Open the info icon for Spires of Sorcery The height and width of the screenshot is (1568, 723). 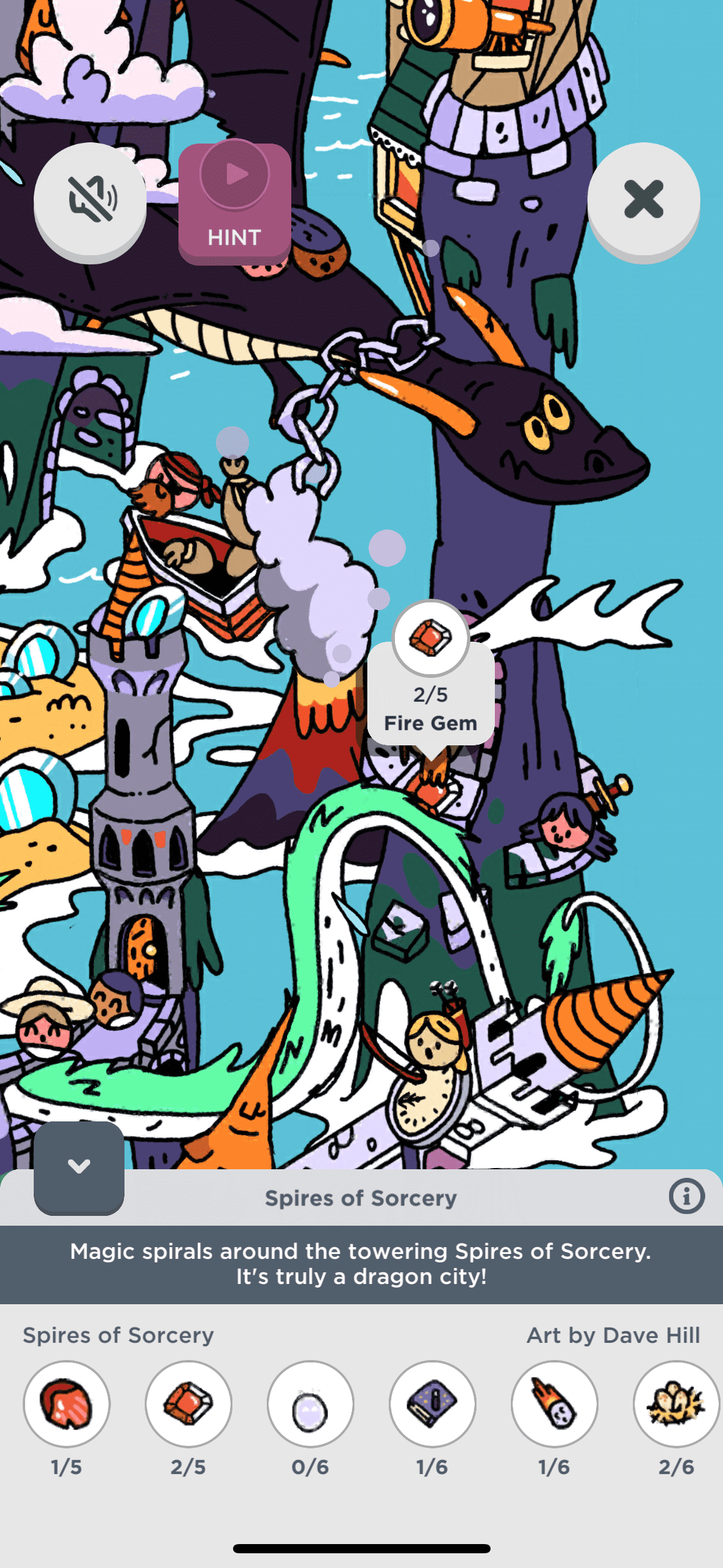tap(686, 1196)
